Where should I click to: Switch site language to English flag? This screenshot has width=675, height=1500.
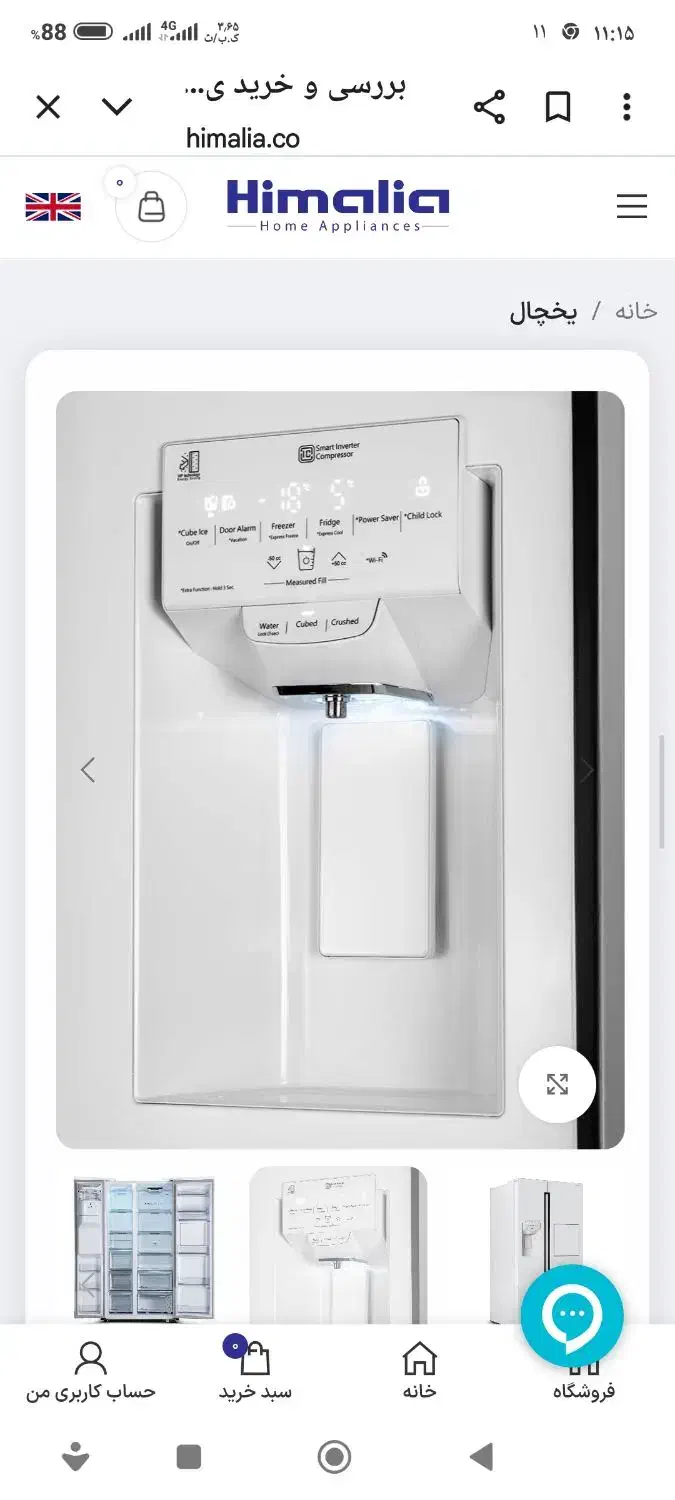(53, 207)
